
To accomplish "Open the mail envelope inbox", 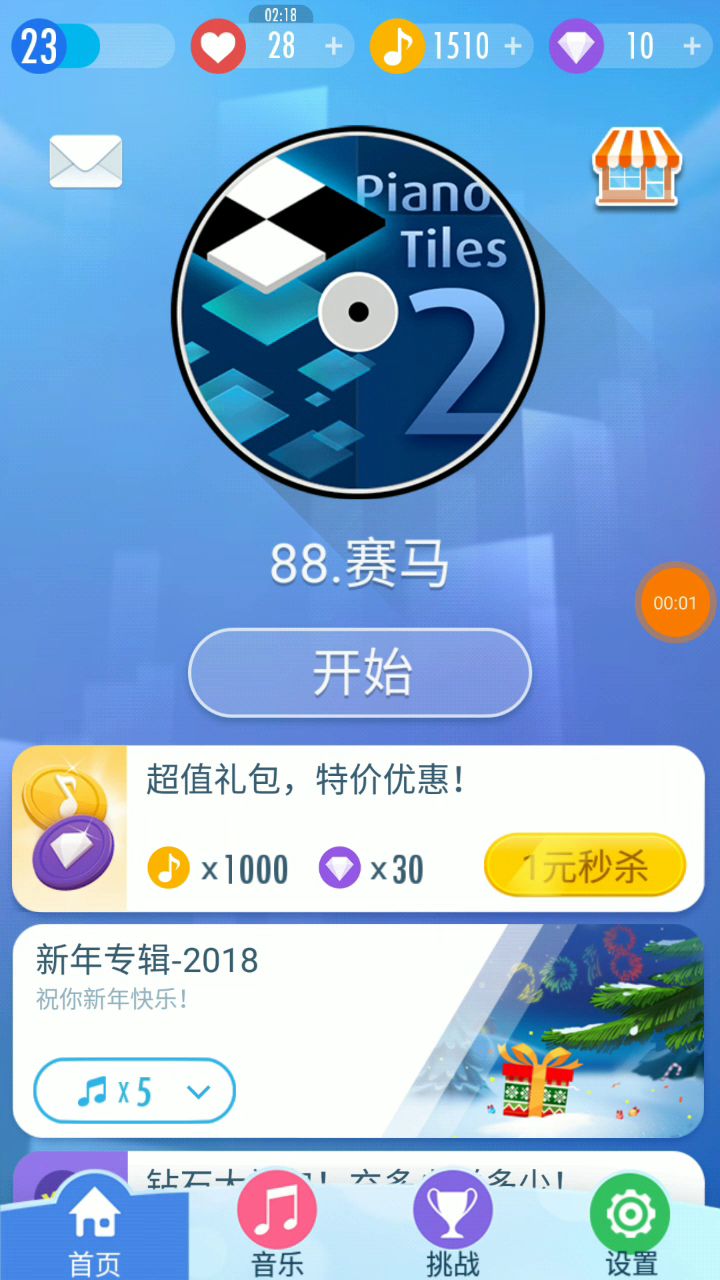I will (x=86, y=161).
